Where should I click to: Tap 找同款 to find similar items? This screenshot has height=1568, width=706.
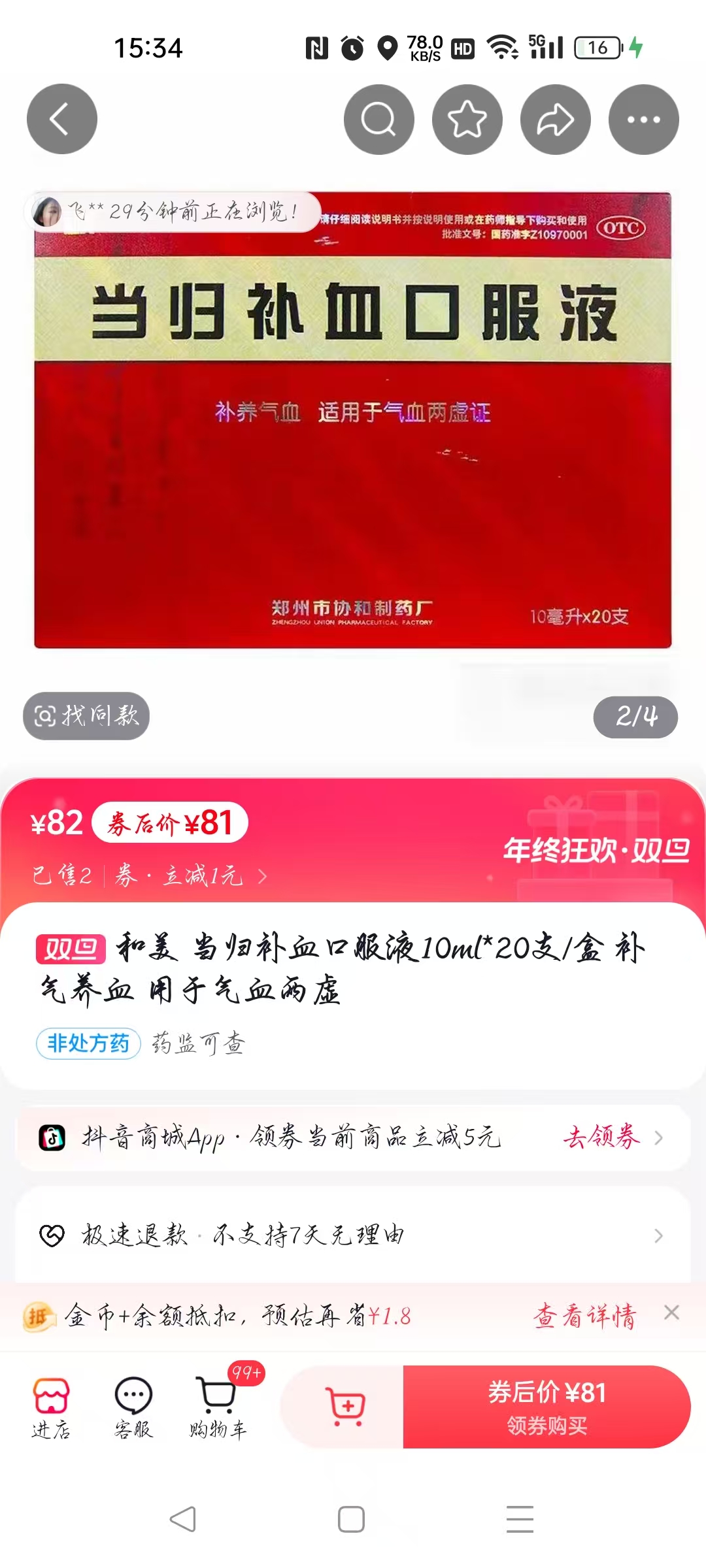[x=86, y=716]
